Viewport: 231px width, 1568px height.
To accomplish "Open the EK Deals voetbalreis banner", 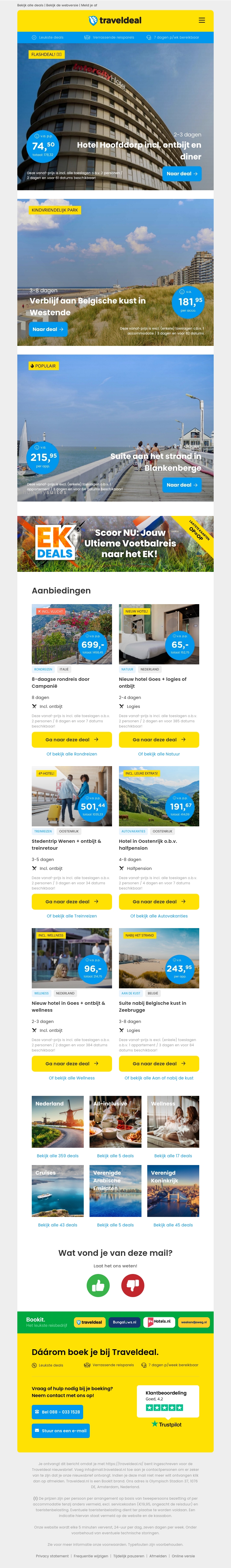I will point(115,544).
